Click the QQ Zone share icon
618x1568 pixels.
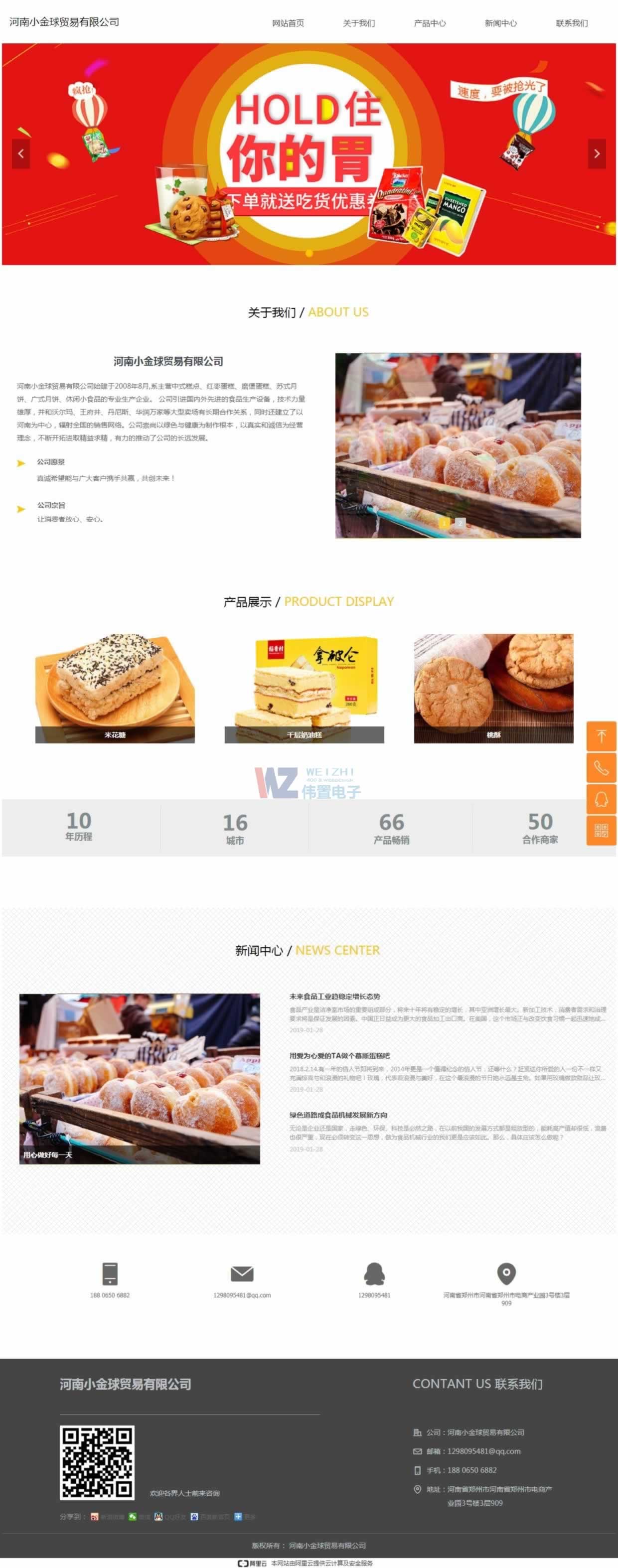pos(157,1516)
